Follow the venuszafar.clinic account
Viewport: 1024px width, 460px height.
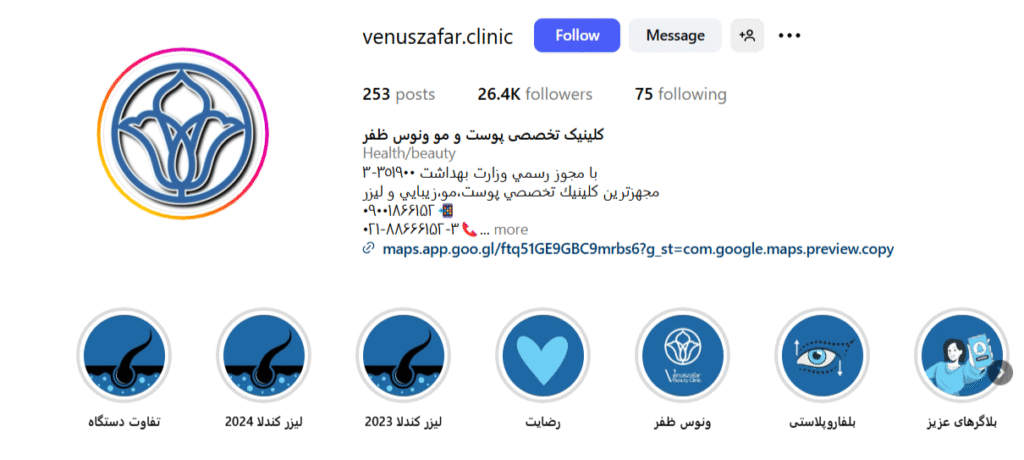[x=577, y=36]
